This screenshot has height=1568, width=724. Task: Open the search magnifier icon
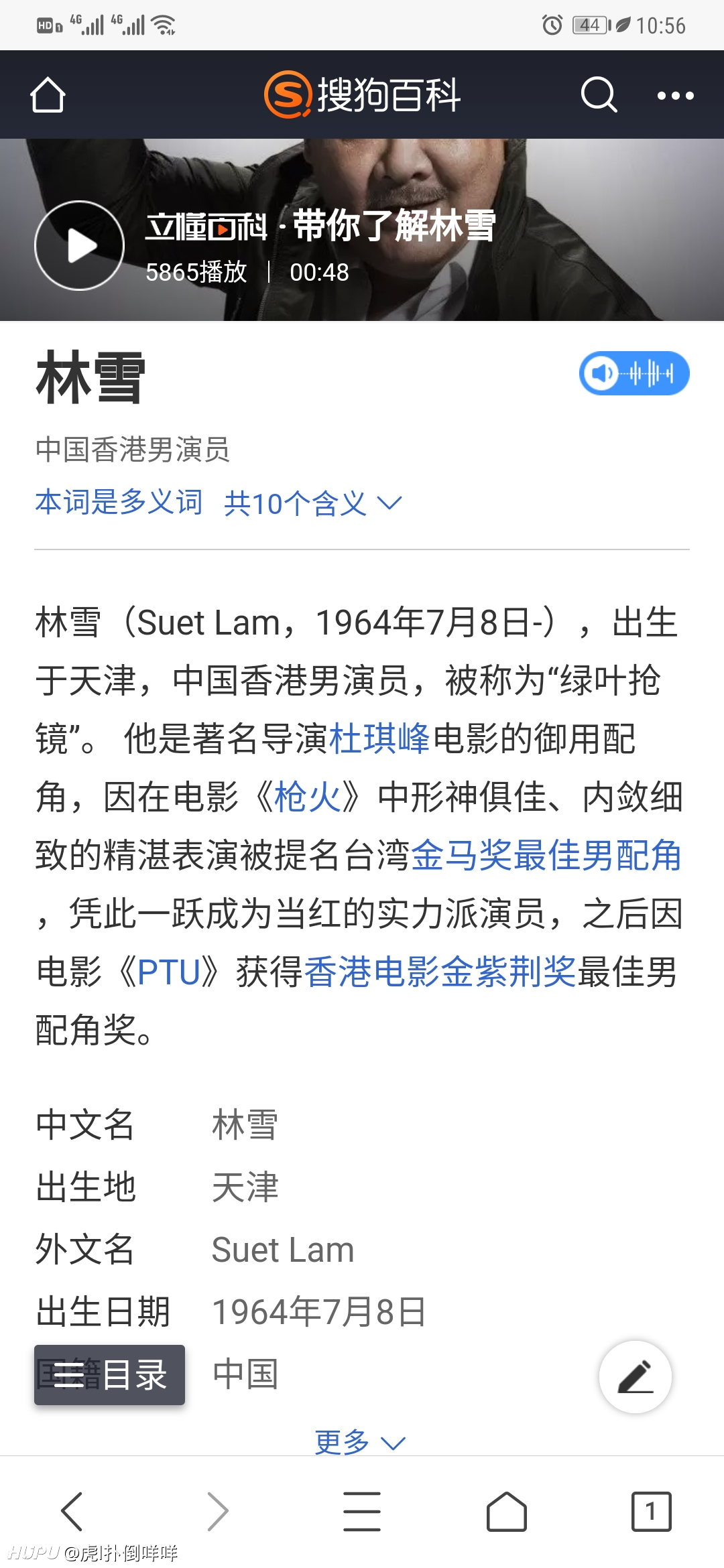click(598, 94)
